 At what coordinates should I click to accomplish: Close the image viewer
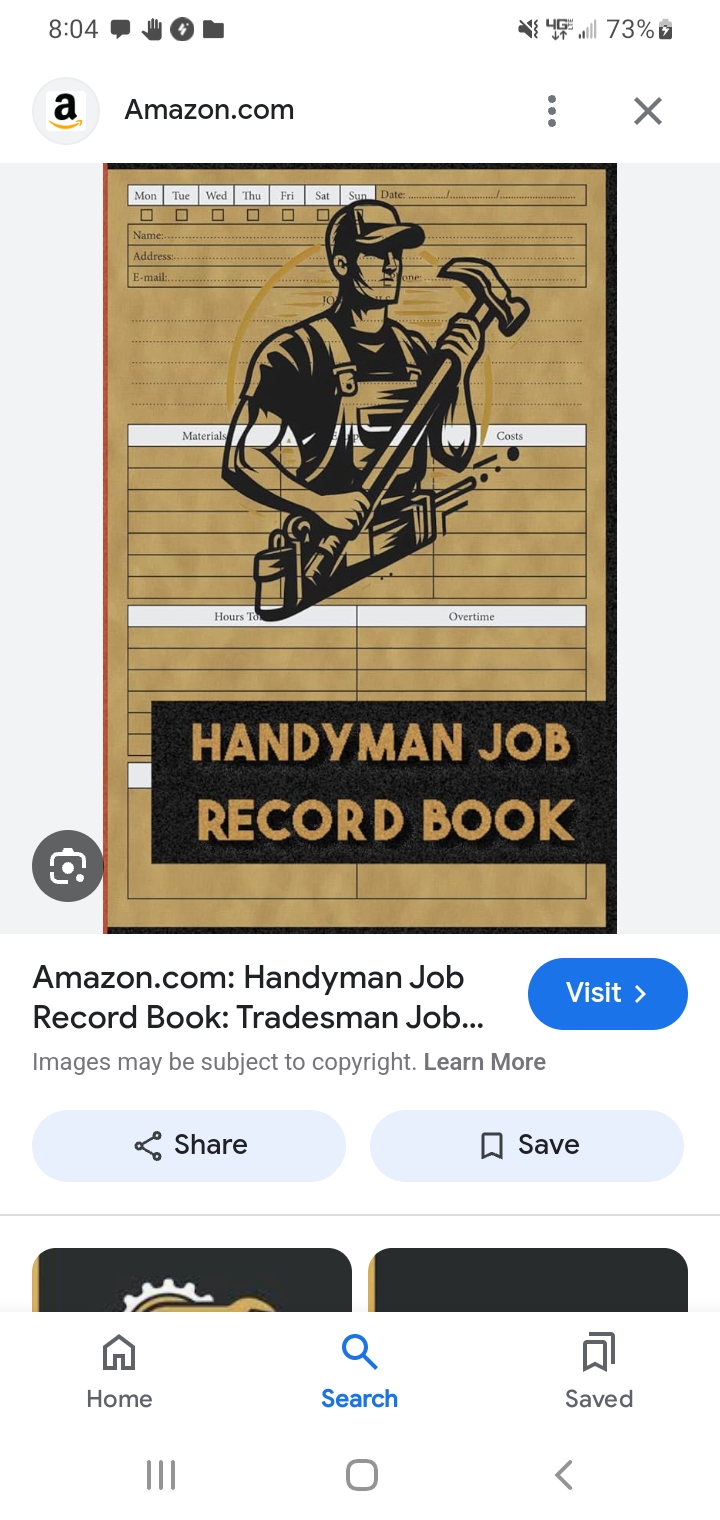point(648,110)
